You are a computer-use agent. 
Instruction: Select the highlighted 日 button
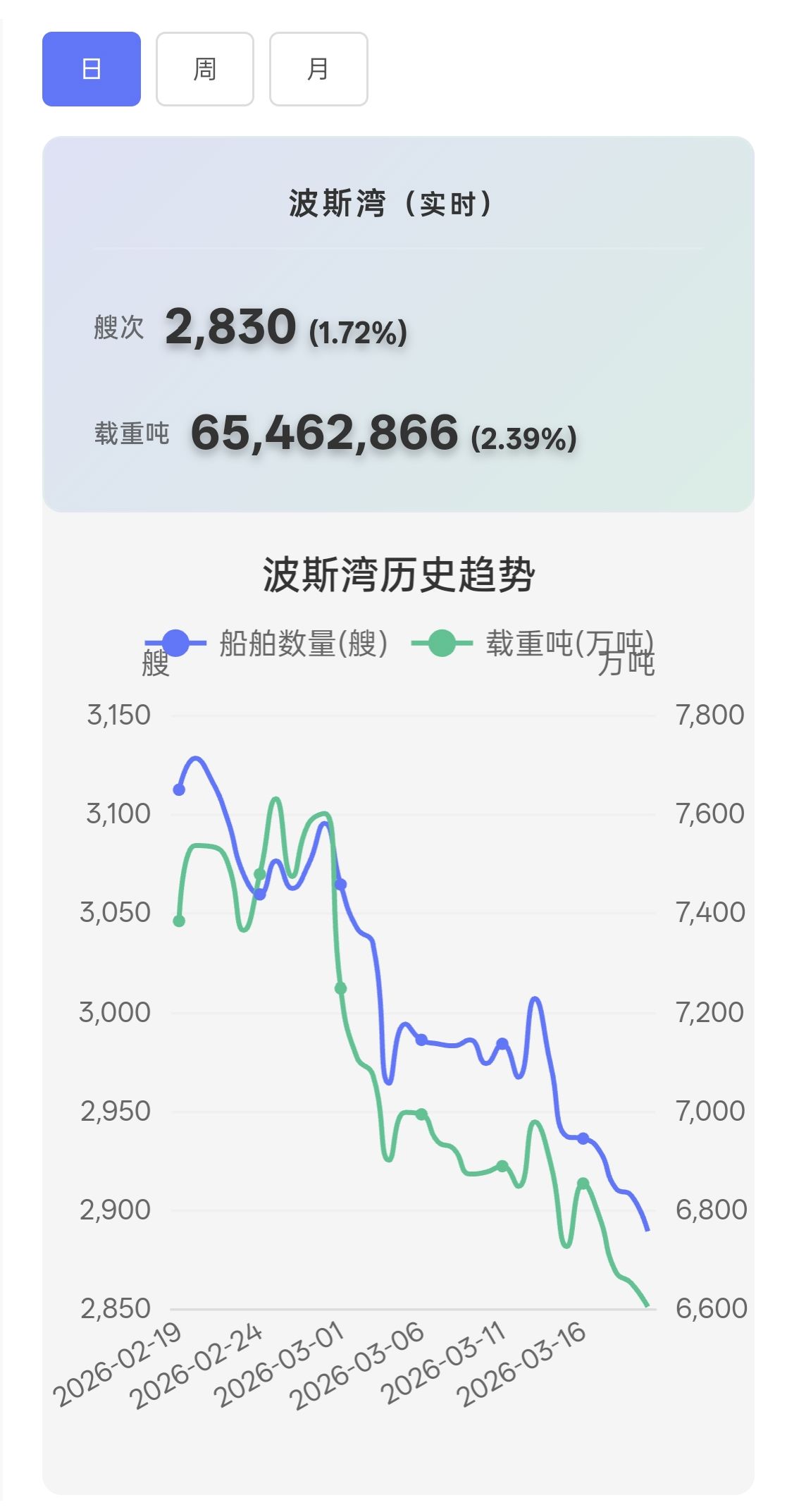tap(90, 68)
